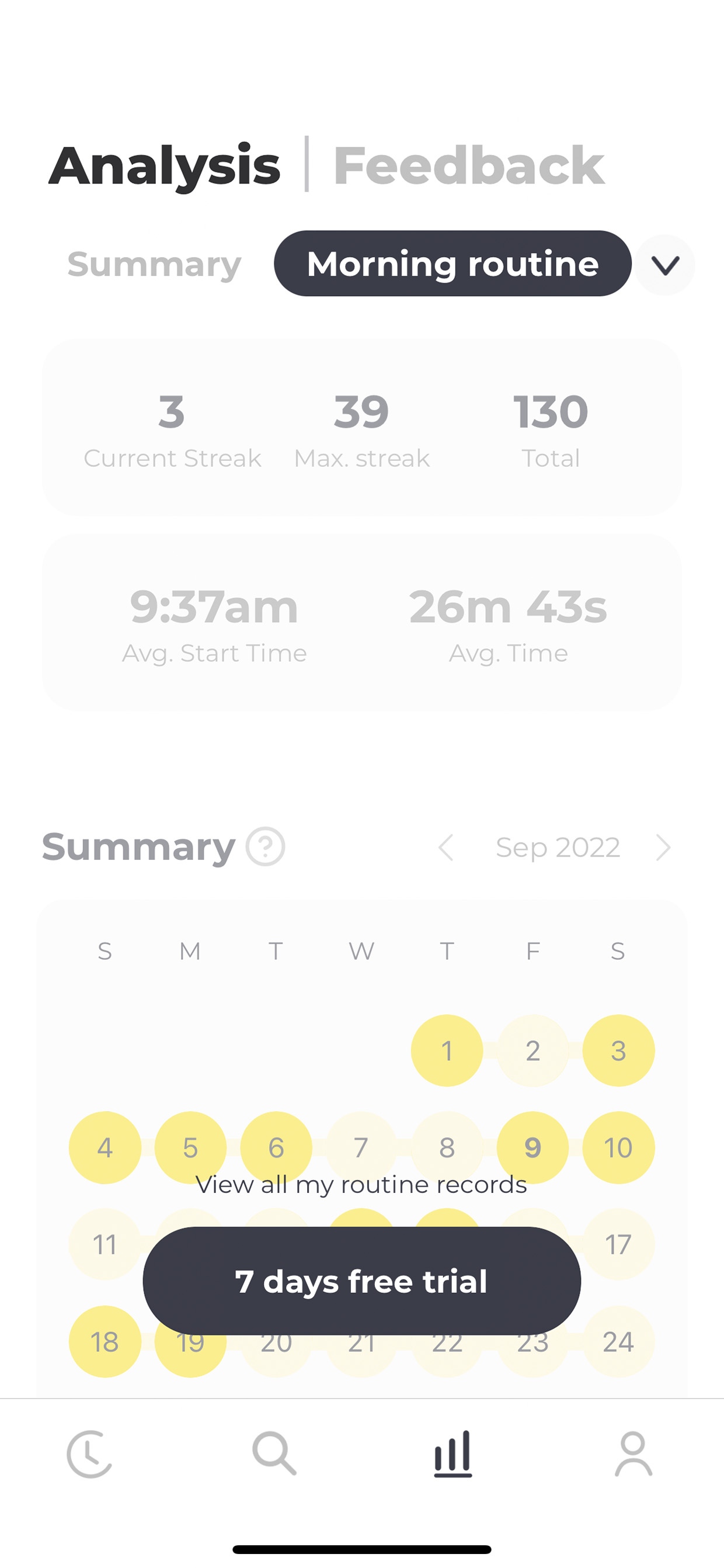The height and width of the screenshot is (1568, 724).
Task: Switch to the Feedback section
Action: [x=468, y=165]
